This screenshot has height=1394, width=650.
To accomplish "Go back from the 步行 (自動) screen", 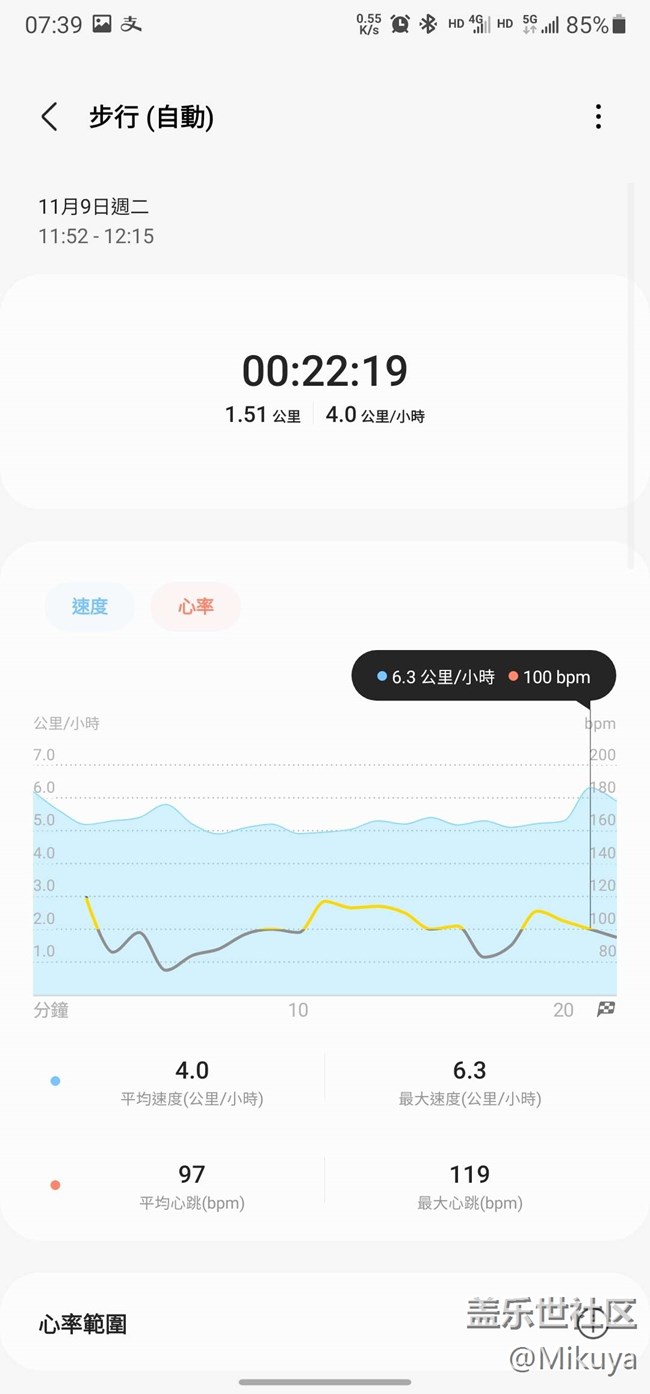I will (x=49, y=117).
